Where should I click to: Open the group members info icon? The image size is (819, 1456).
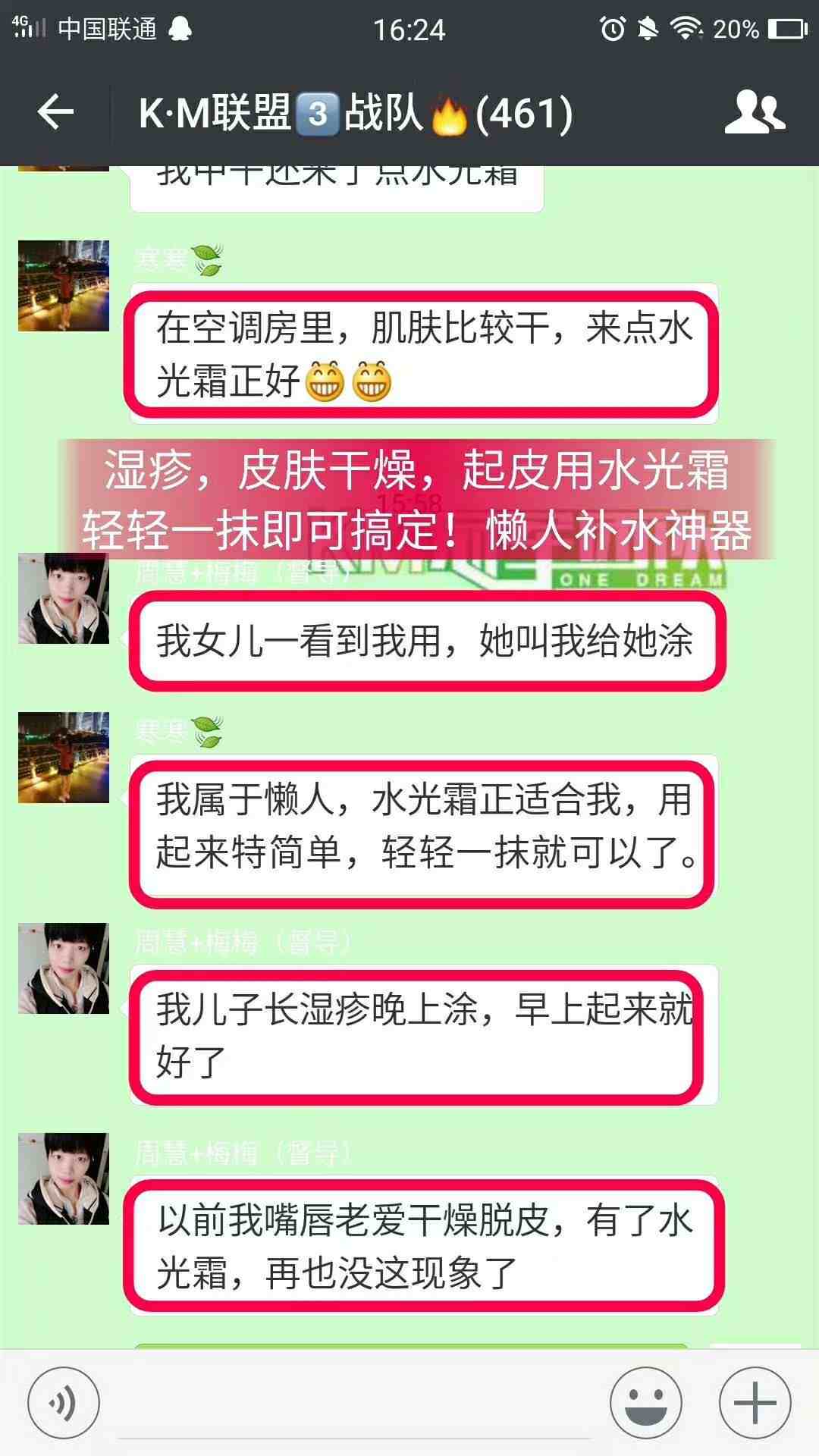[754, 114]
